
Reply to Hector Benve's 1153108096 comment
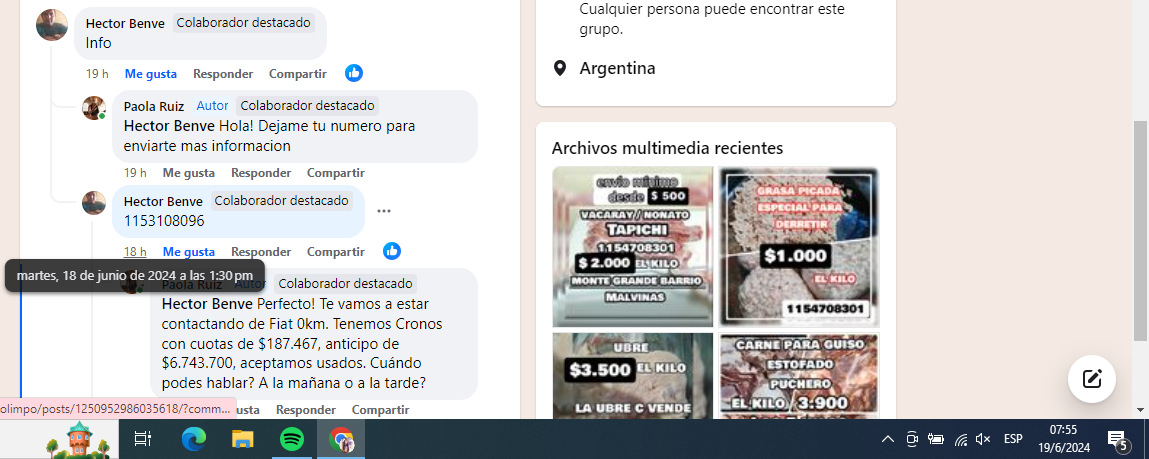[261, 252]
